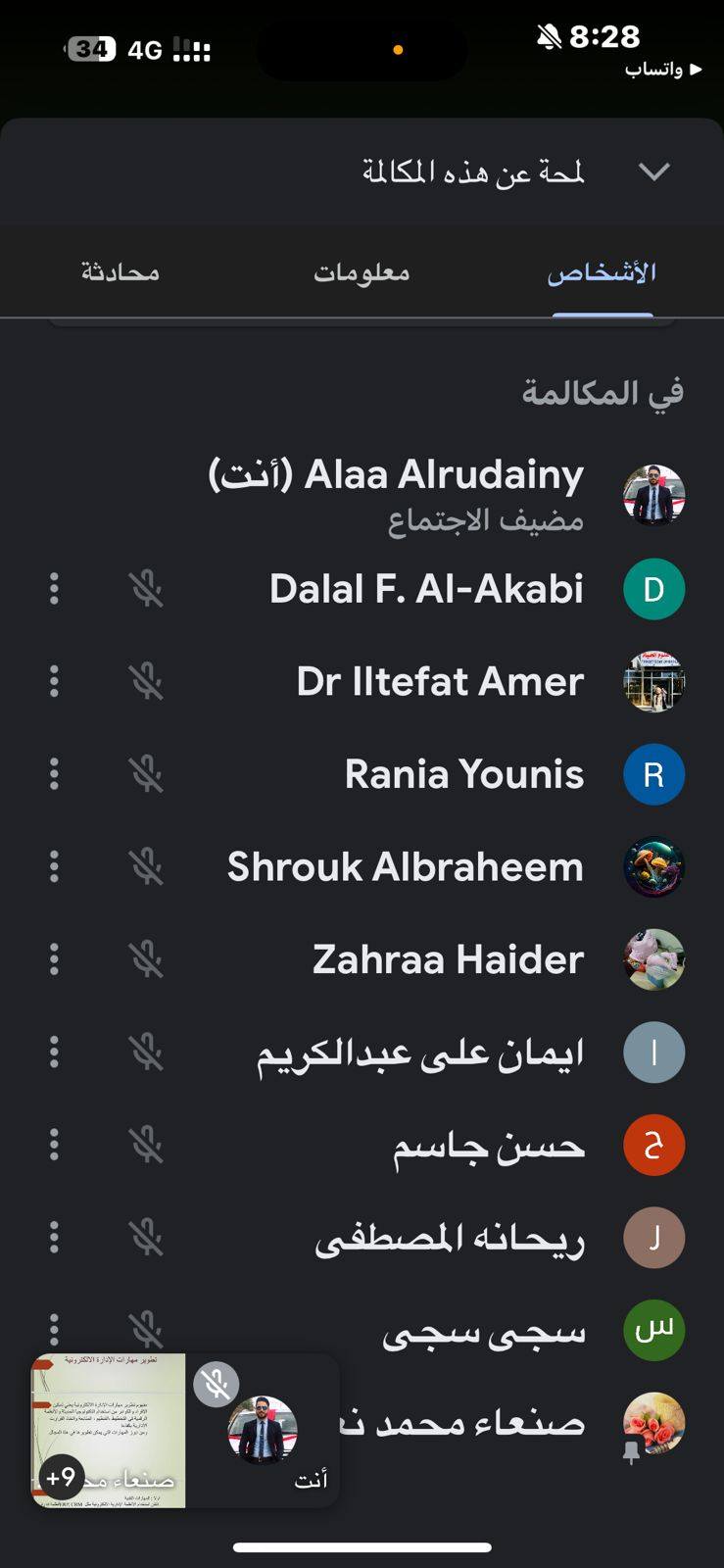724x1568 pixels.
Task: Go back to واتساب from the status bar
Action: tap(664, 70)
